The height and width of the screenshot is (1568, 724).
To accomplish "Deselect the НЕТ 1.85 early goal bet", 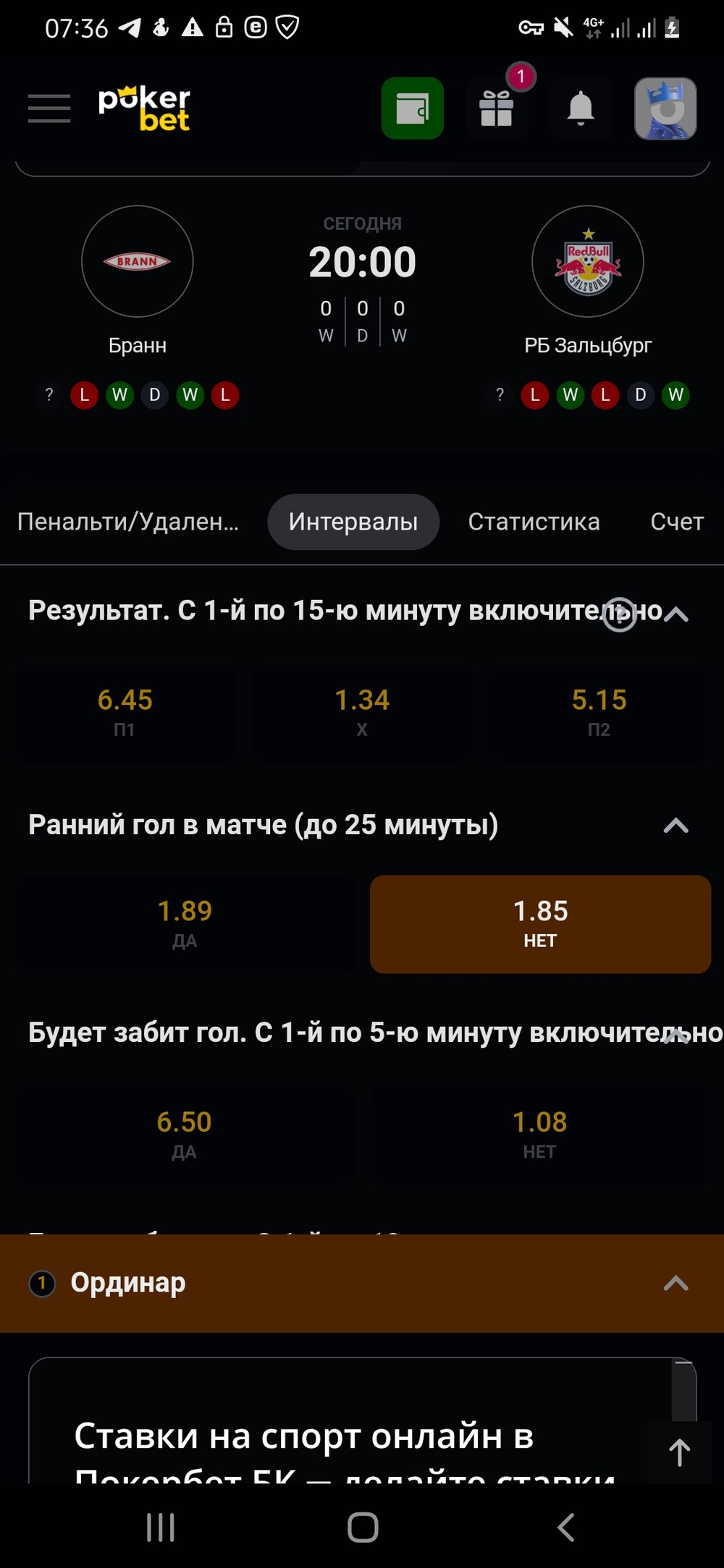I will 540,924.
